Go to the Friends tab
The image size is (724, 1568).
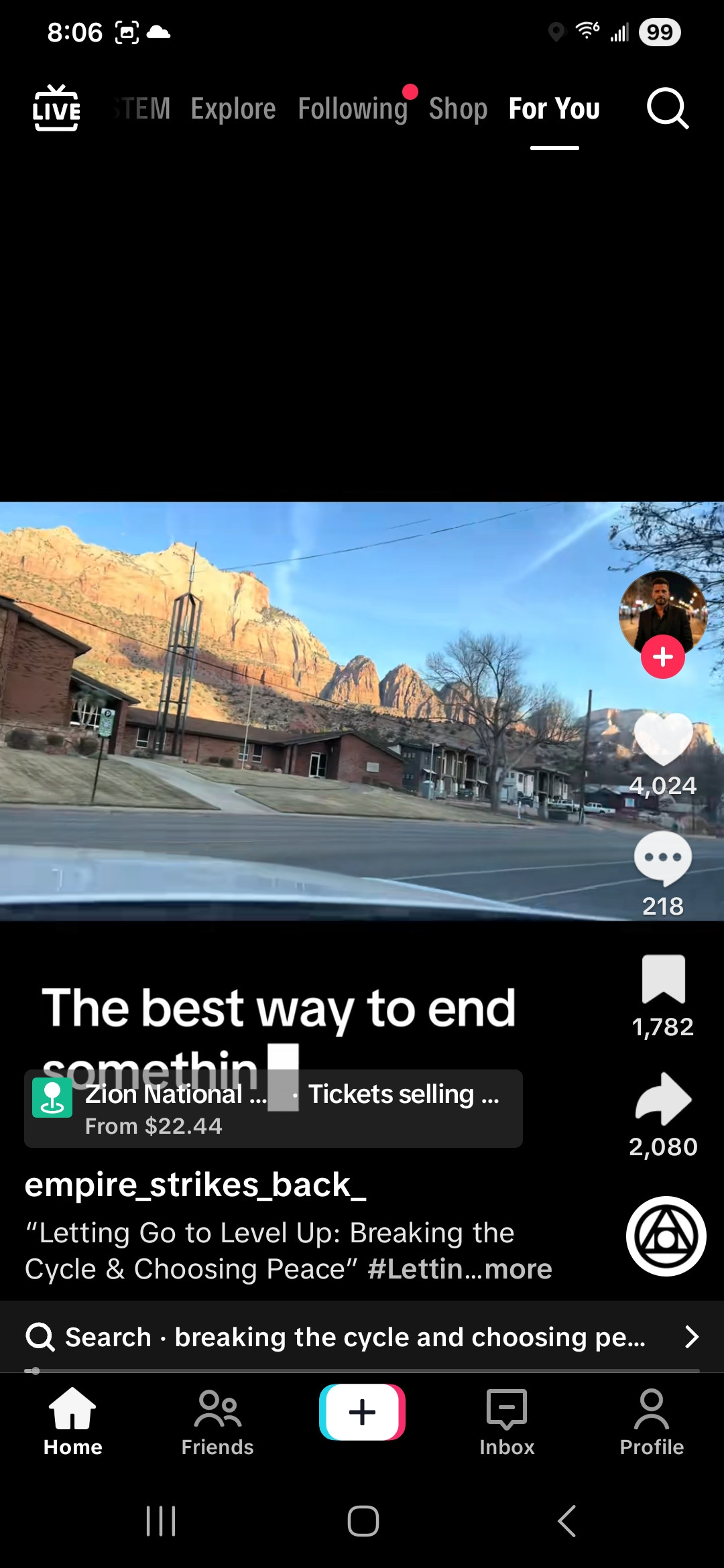(x=217, y=1422)
